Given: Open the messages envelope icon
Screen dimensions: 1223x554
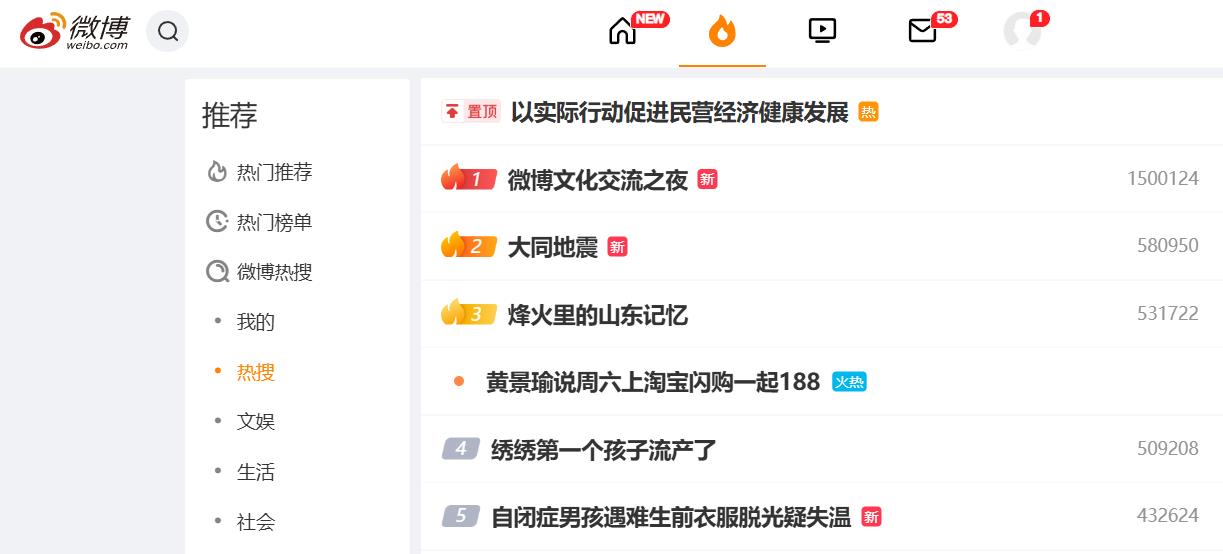Looking at the screenshot, I should [x=922, y=32].
